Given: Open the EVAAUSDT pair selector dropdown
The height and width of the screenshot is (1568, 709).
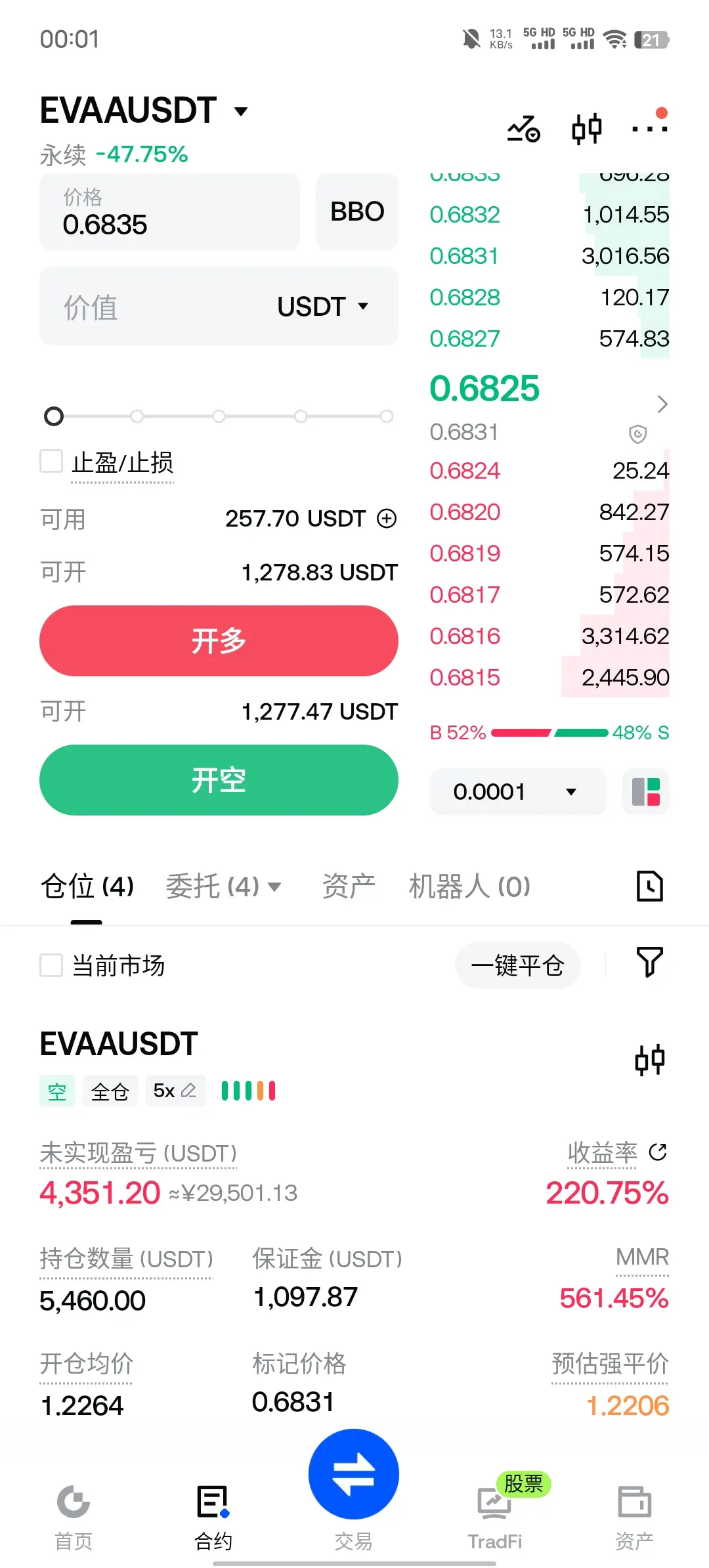Looking at the screenshot, I should pyautogui.click(x=144, y=110).
